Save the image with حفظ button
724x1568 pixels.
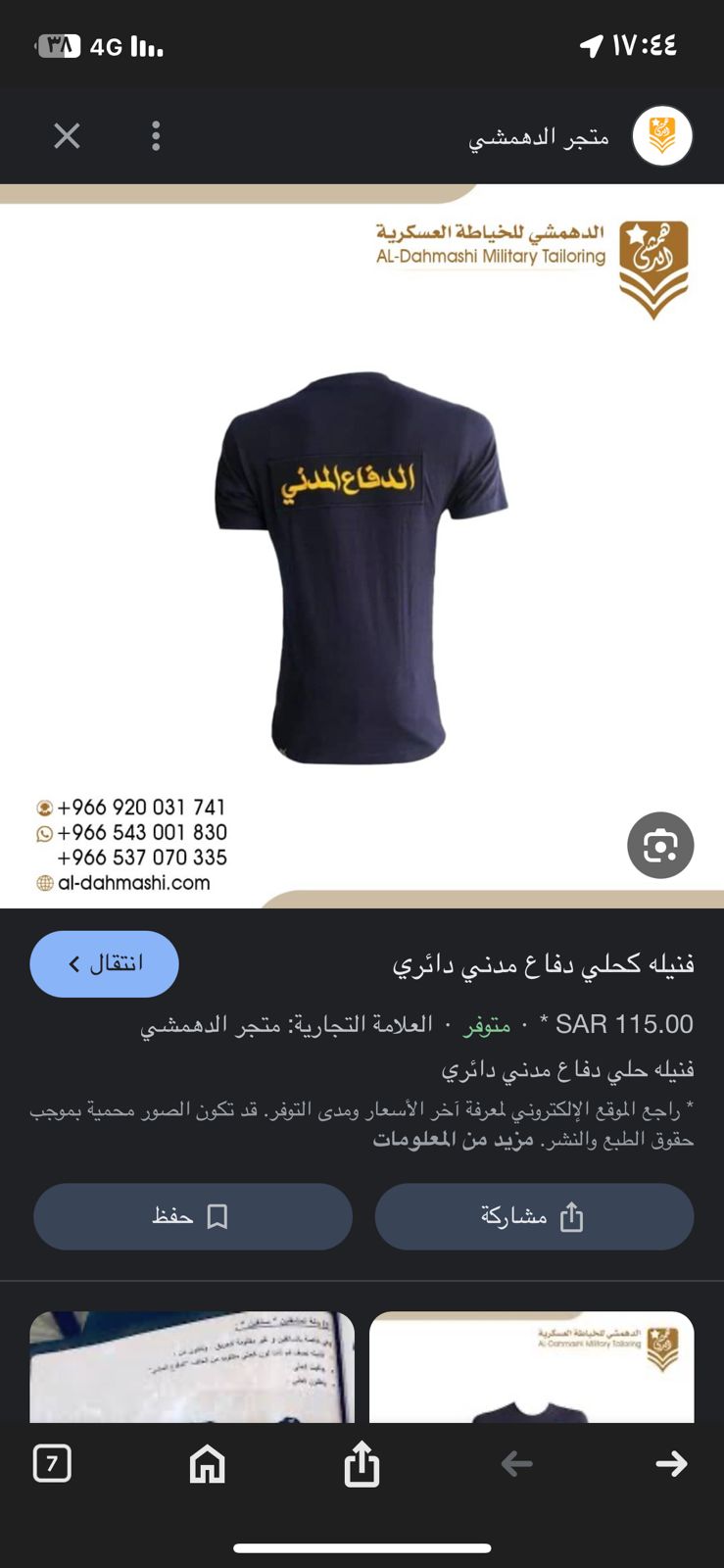point(193,1216)
